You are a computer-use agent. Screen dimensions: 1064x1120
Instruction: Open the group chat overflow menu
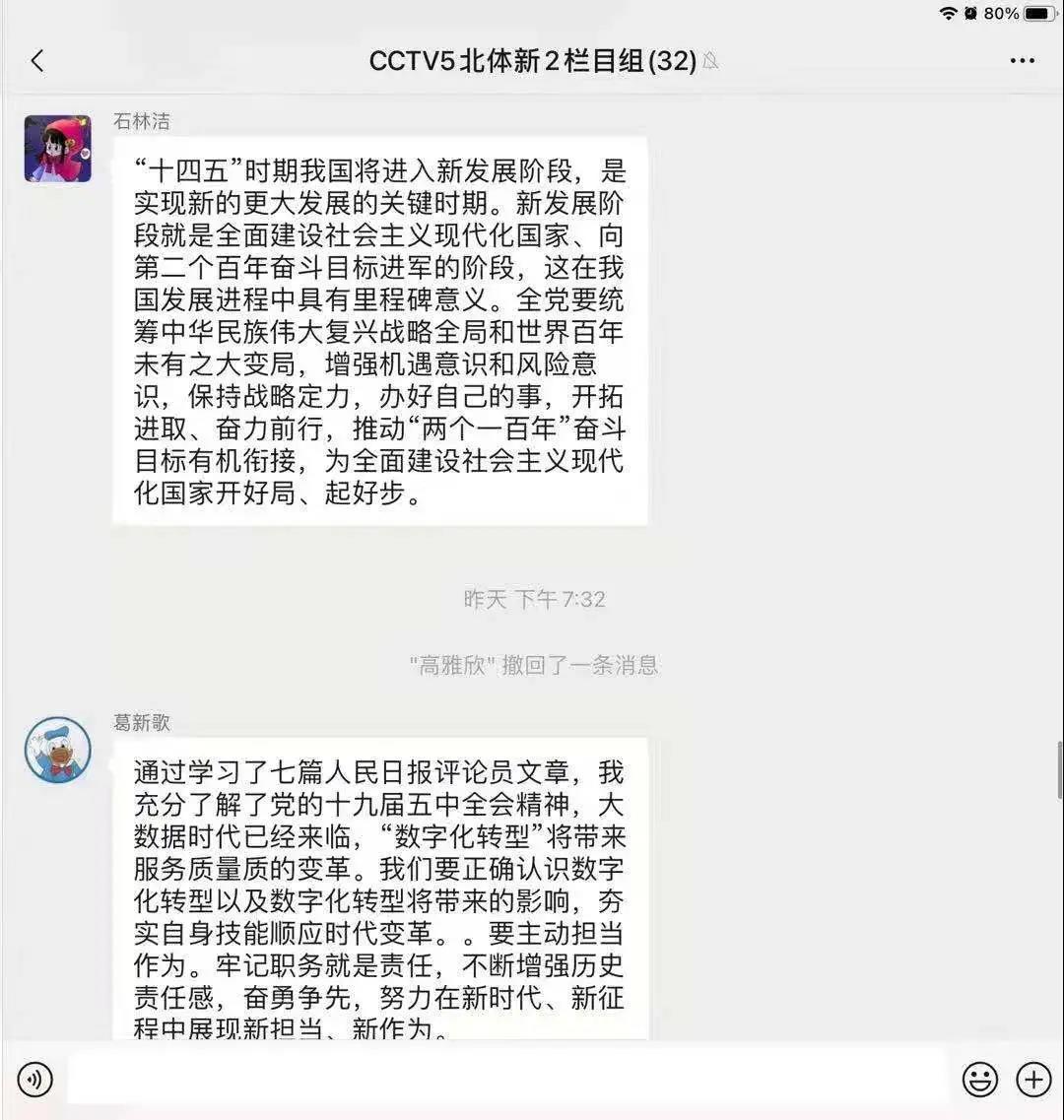point(1023,61)
